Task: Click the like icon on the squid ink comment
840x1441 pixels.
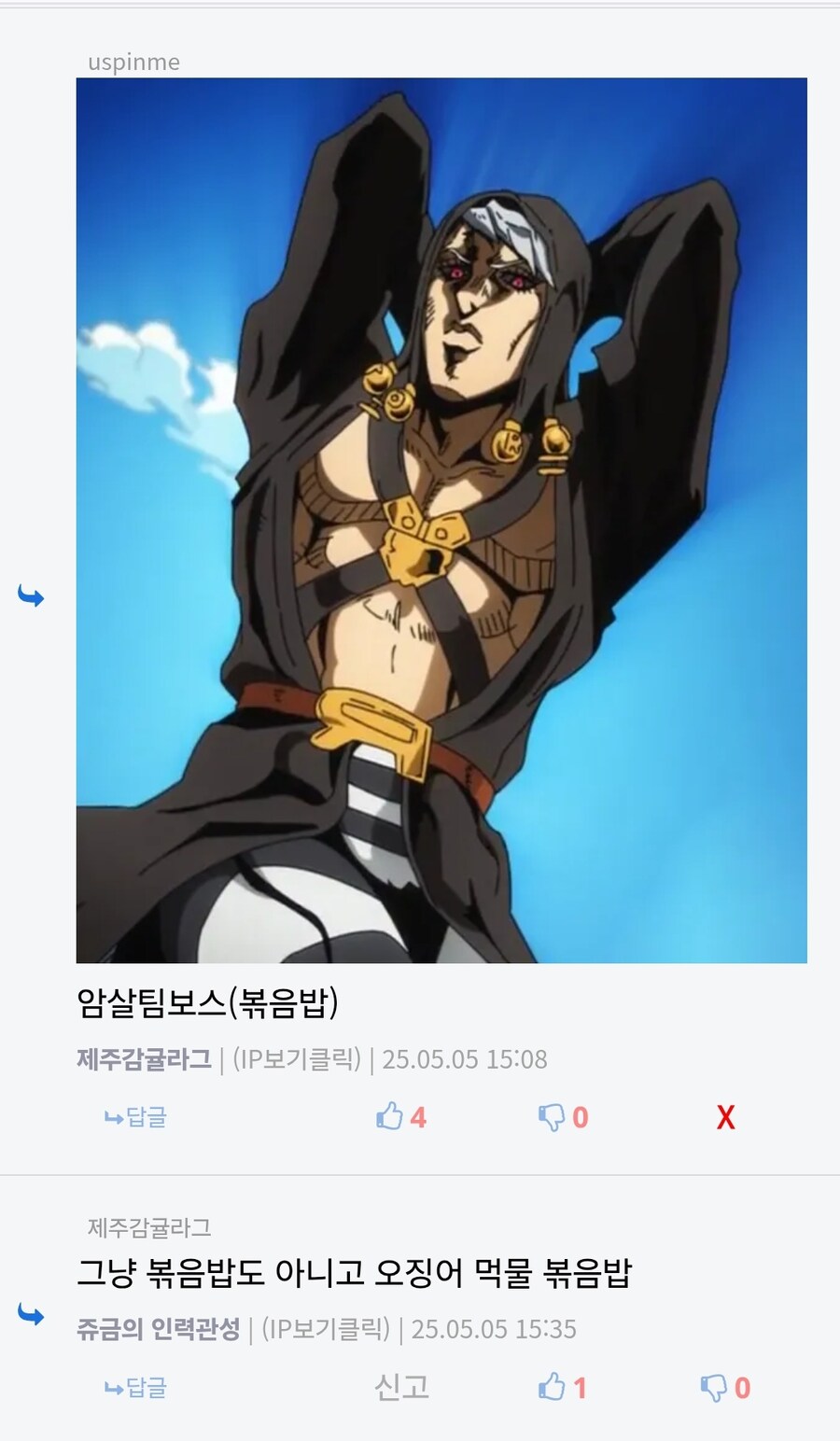Action: [x=553, y=1387]
